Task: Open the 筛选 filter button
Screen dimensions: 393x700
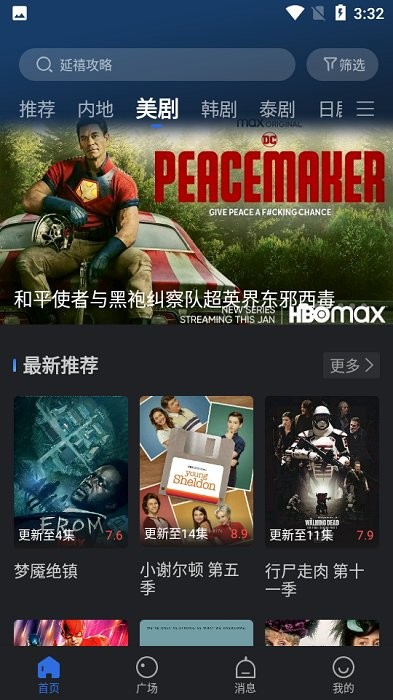Action: pos(342,65)
